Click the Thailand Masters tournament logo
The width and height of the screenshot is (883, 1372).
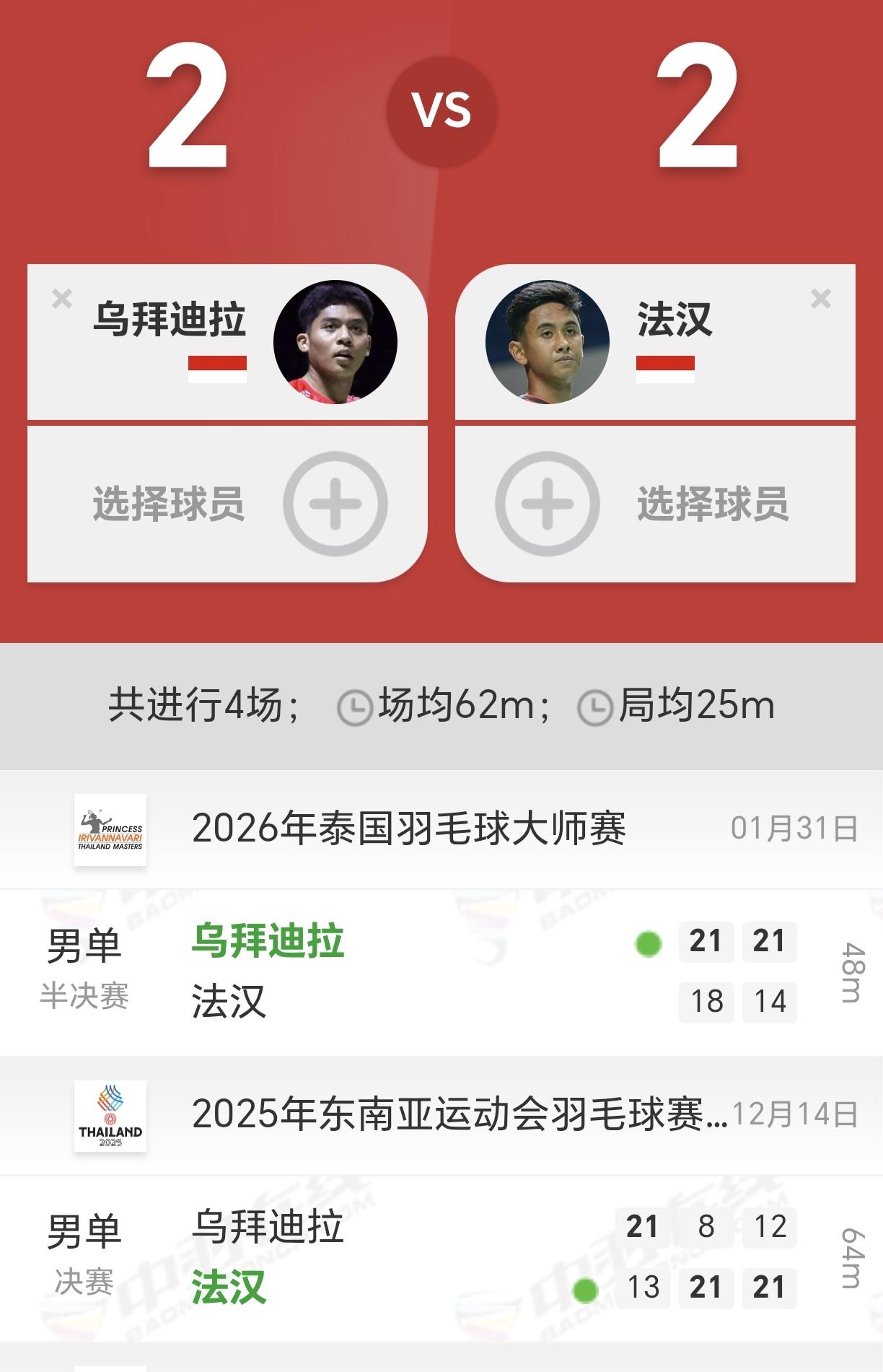(112, 831)
